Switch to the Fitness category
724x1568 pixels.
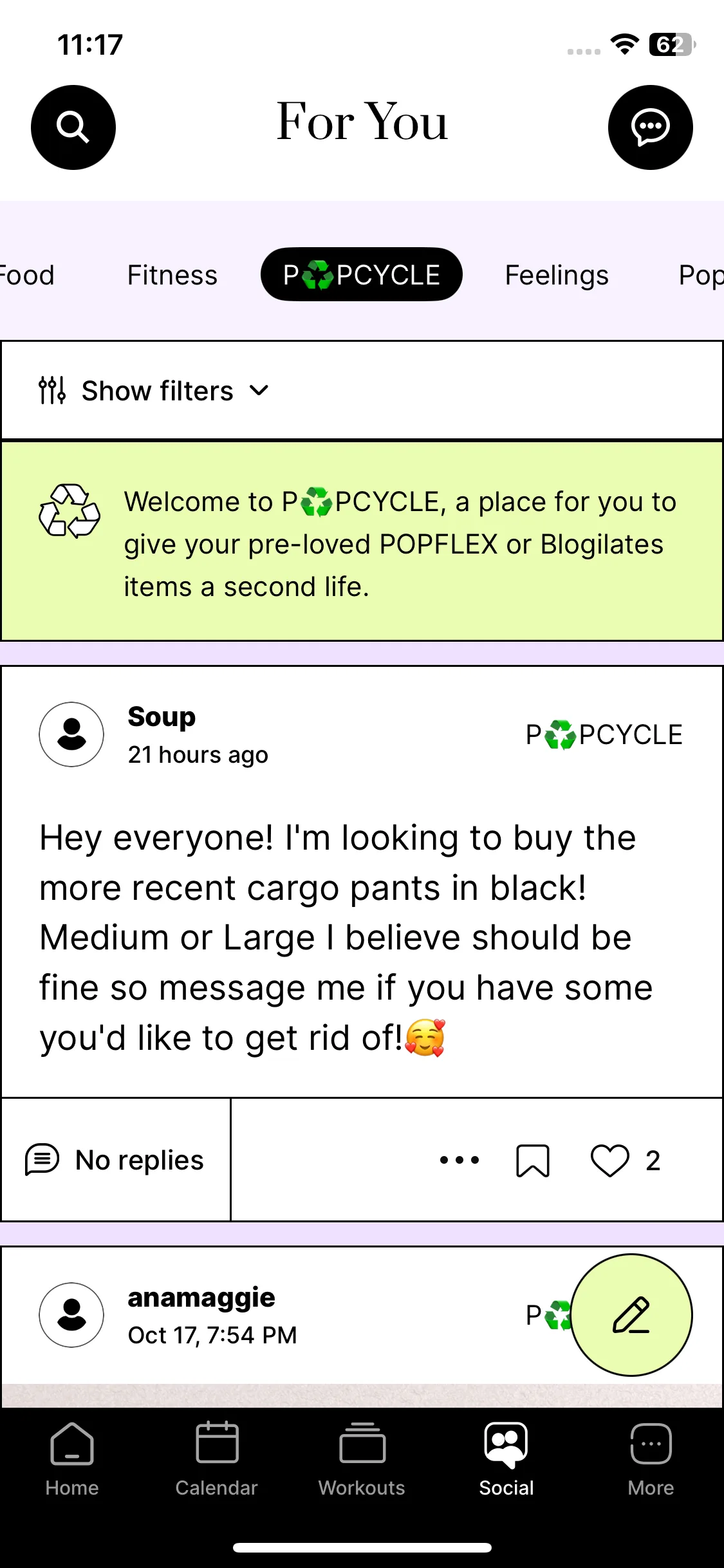(172, 275)
